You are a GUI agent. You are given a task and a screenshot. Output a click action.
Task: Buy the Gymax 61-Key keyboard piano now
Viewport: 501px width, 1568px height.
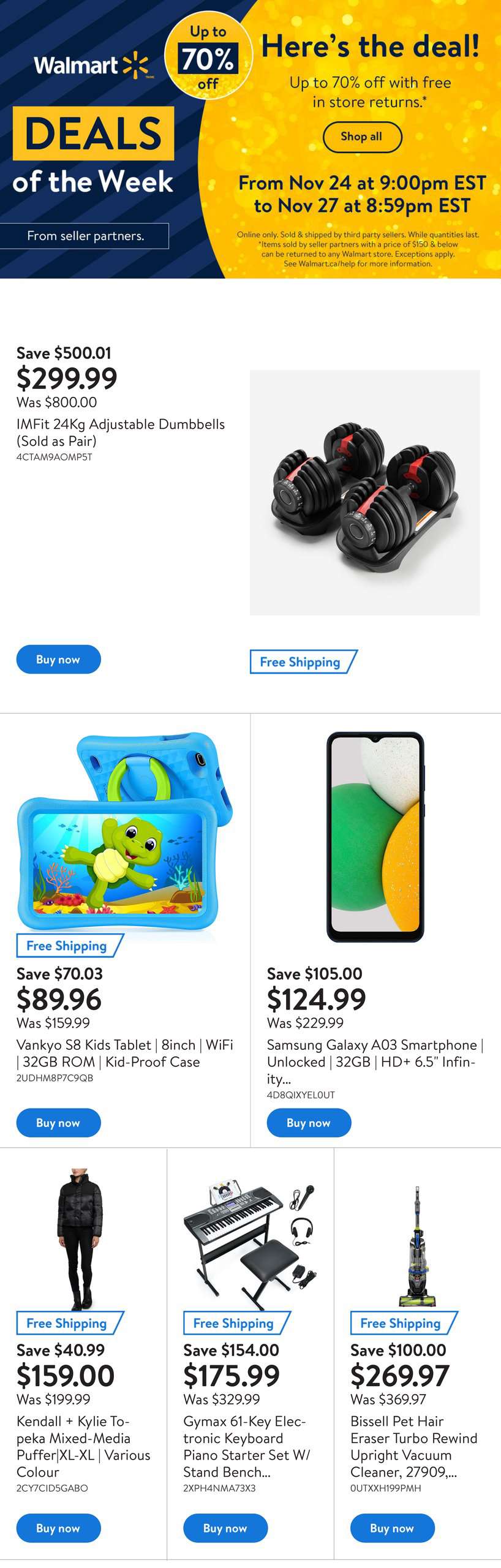(x=225, y=1528)
